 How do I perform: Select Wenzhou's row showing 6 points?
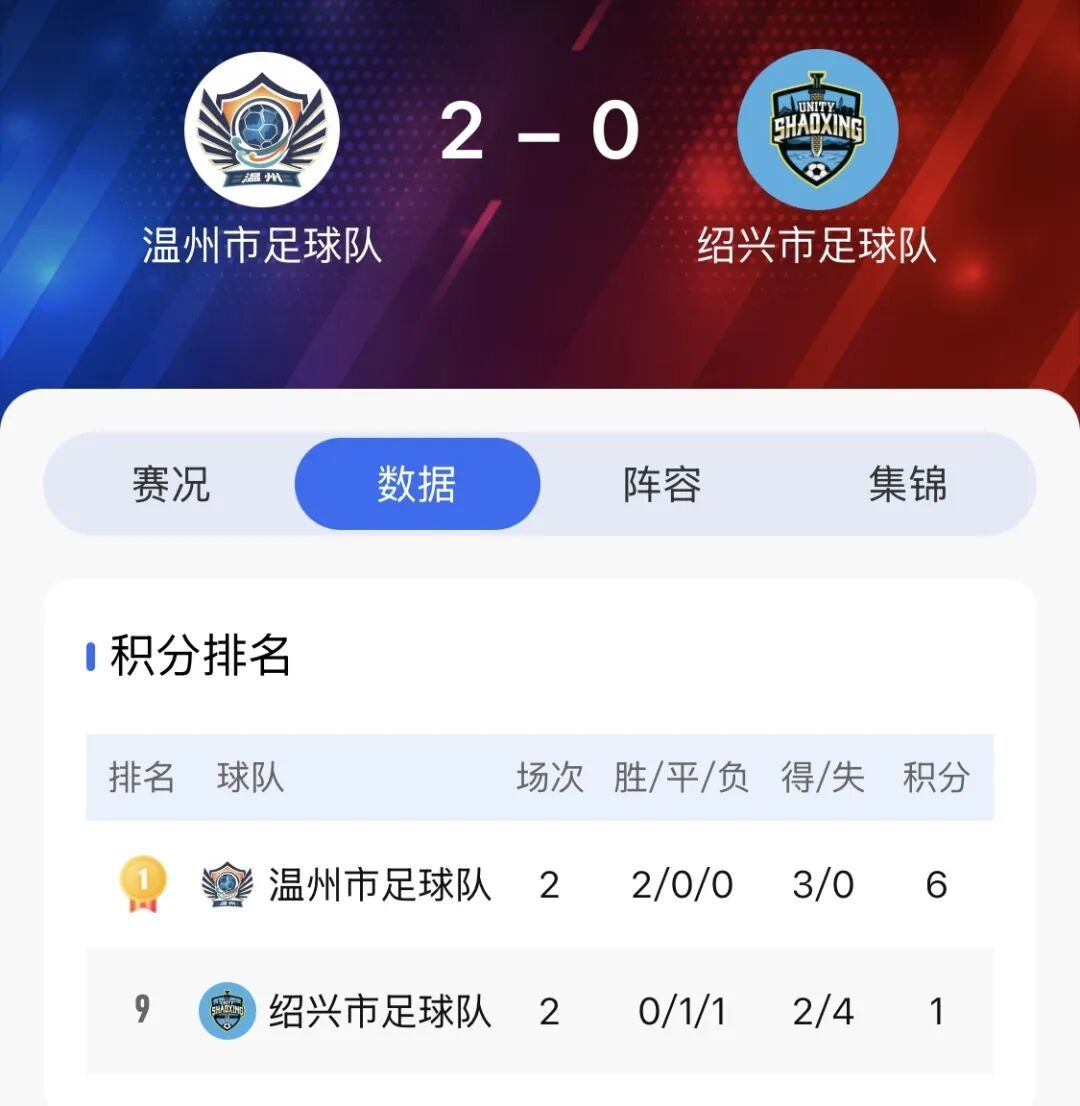[x=540, y=886]
